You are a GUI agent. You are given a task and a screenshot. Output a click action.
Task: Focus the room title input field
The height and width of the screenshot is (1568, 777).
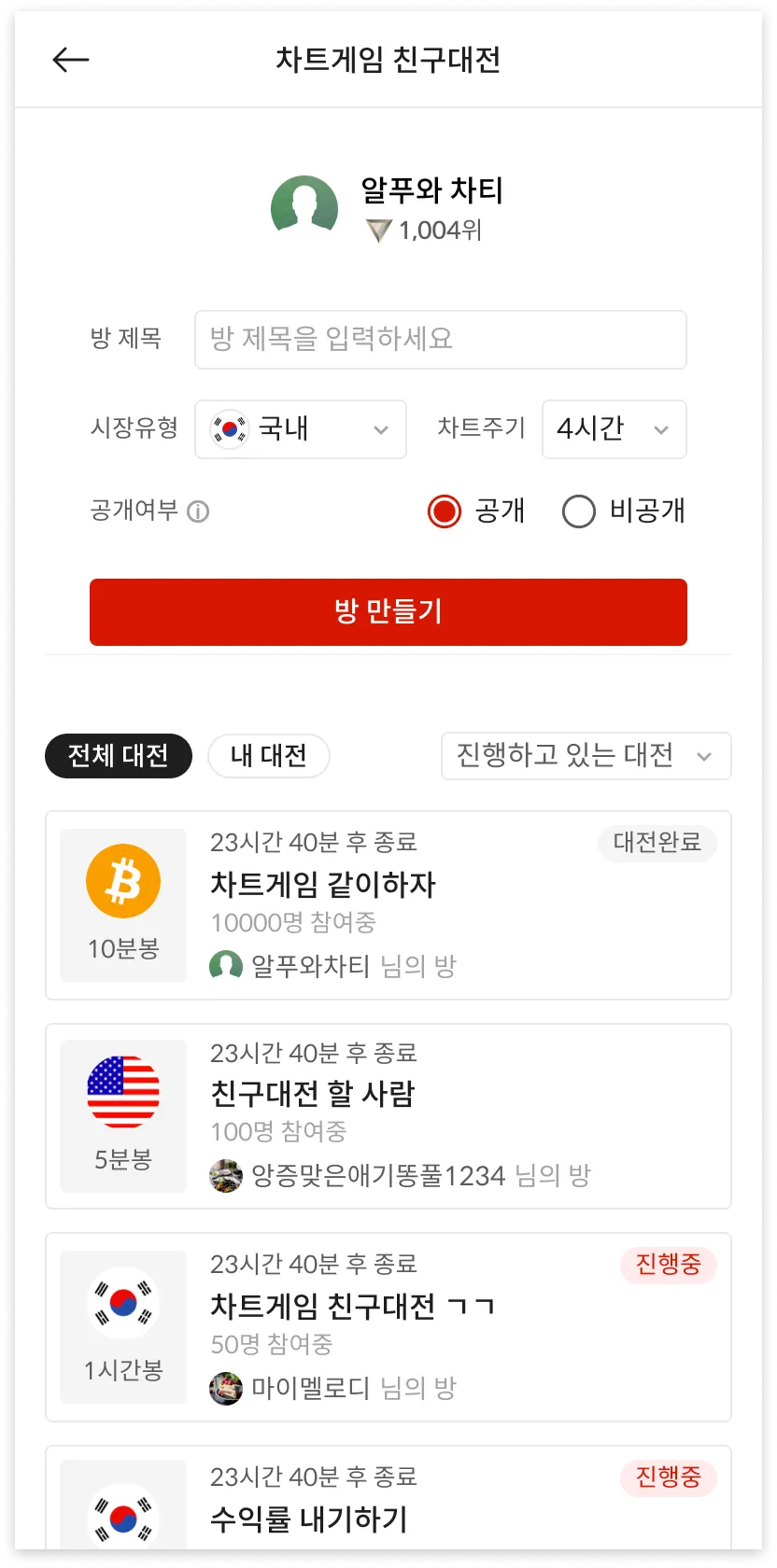pos(440,340)
